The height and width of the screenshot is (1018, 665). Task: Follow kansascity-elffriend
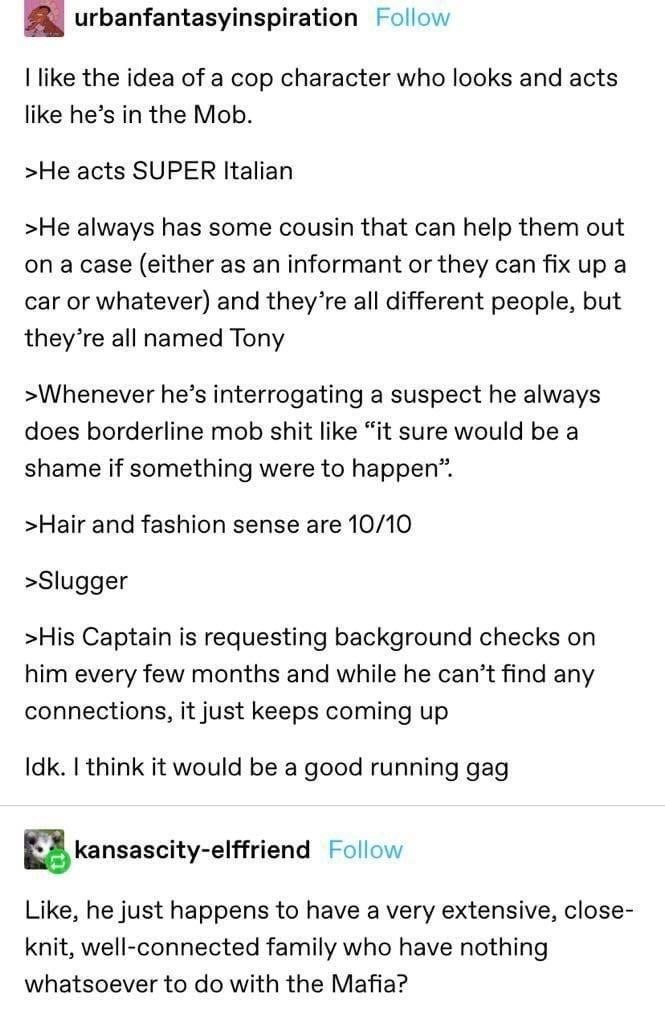point(365,850)
